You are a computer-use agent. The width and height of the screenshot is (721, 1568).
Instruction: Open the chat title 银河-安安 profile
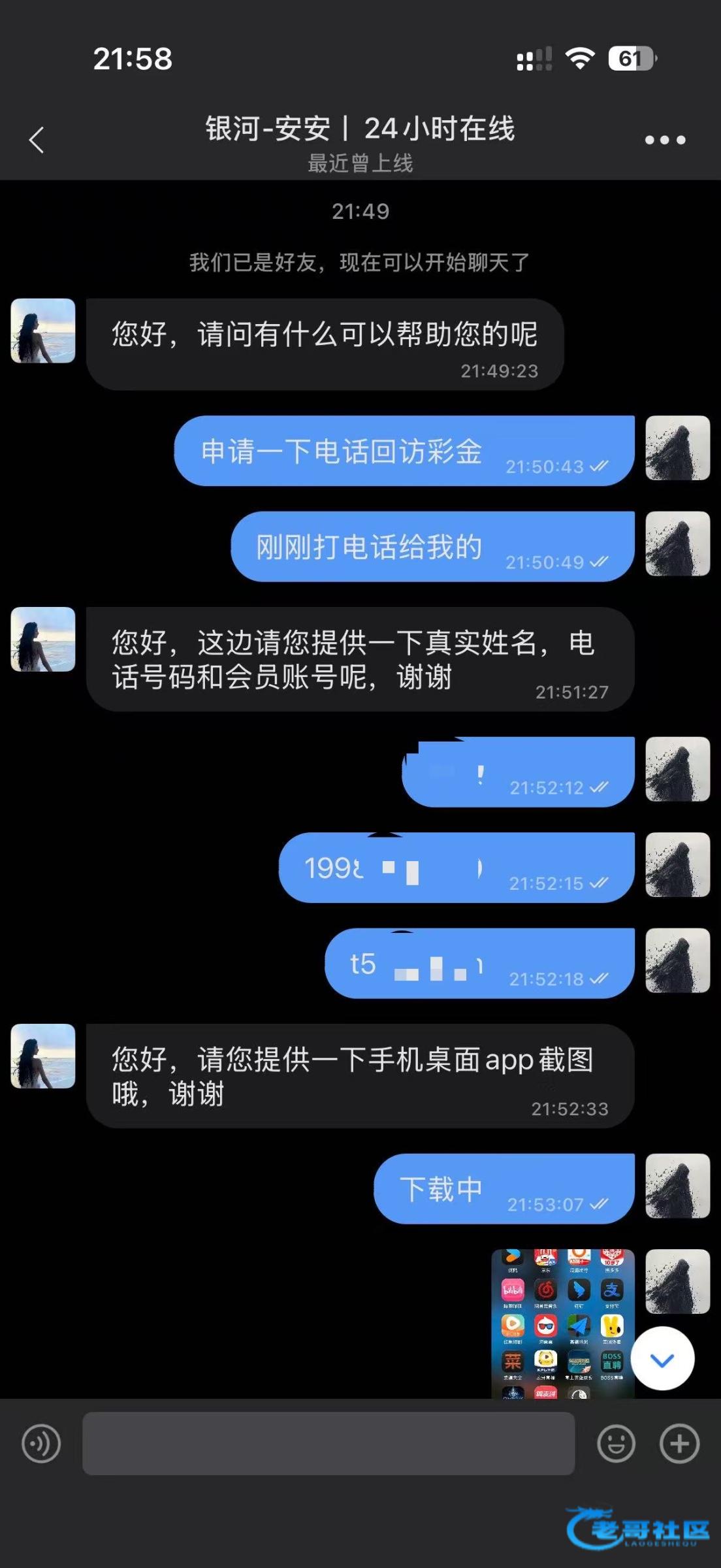point(360,129)
